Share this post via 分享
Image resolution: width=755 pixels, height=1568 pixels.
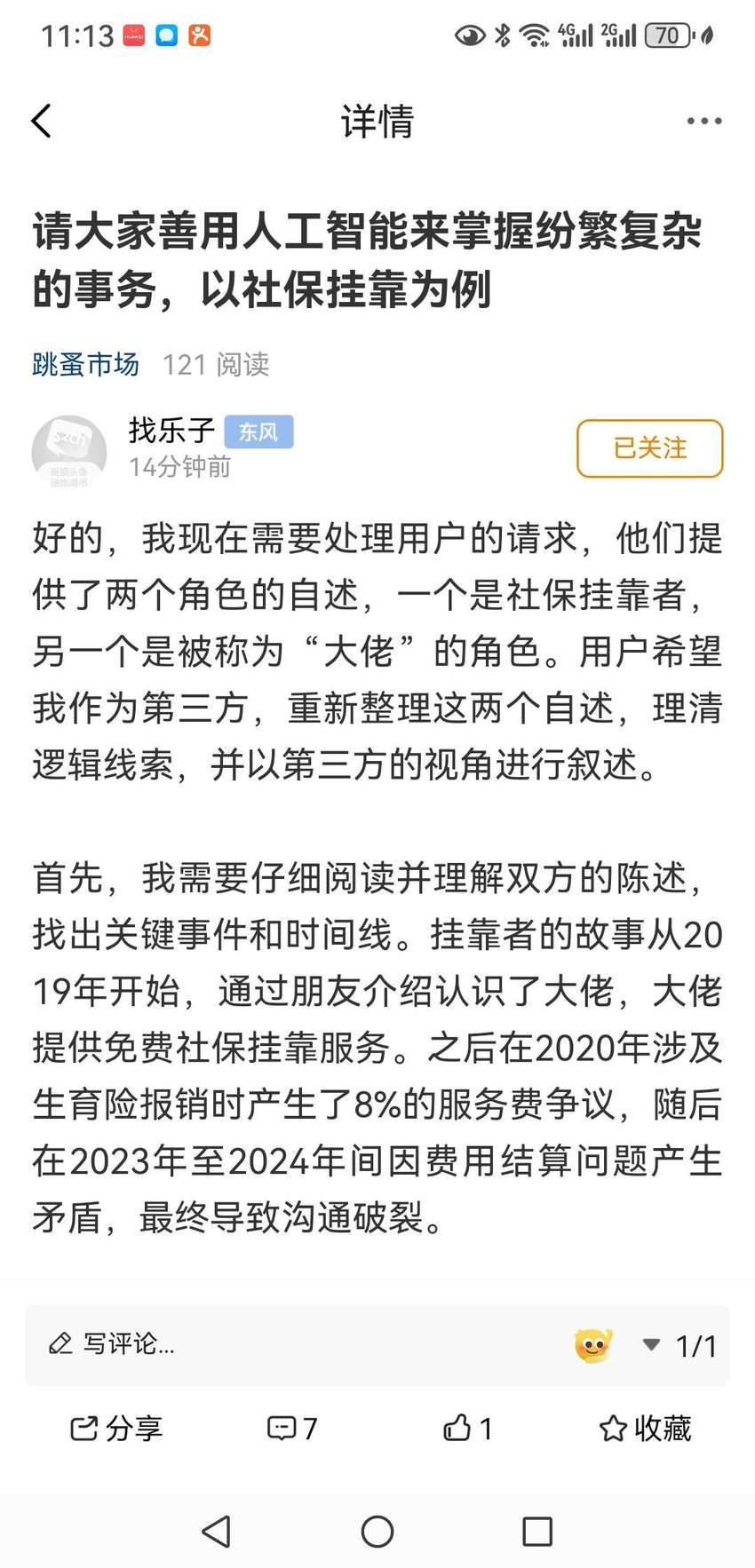tap(116, 1429)
